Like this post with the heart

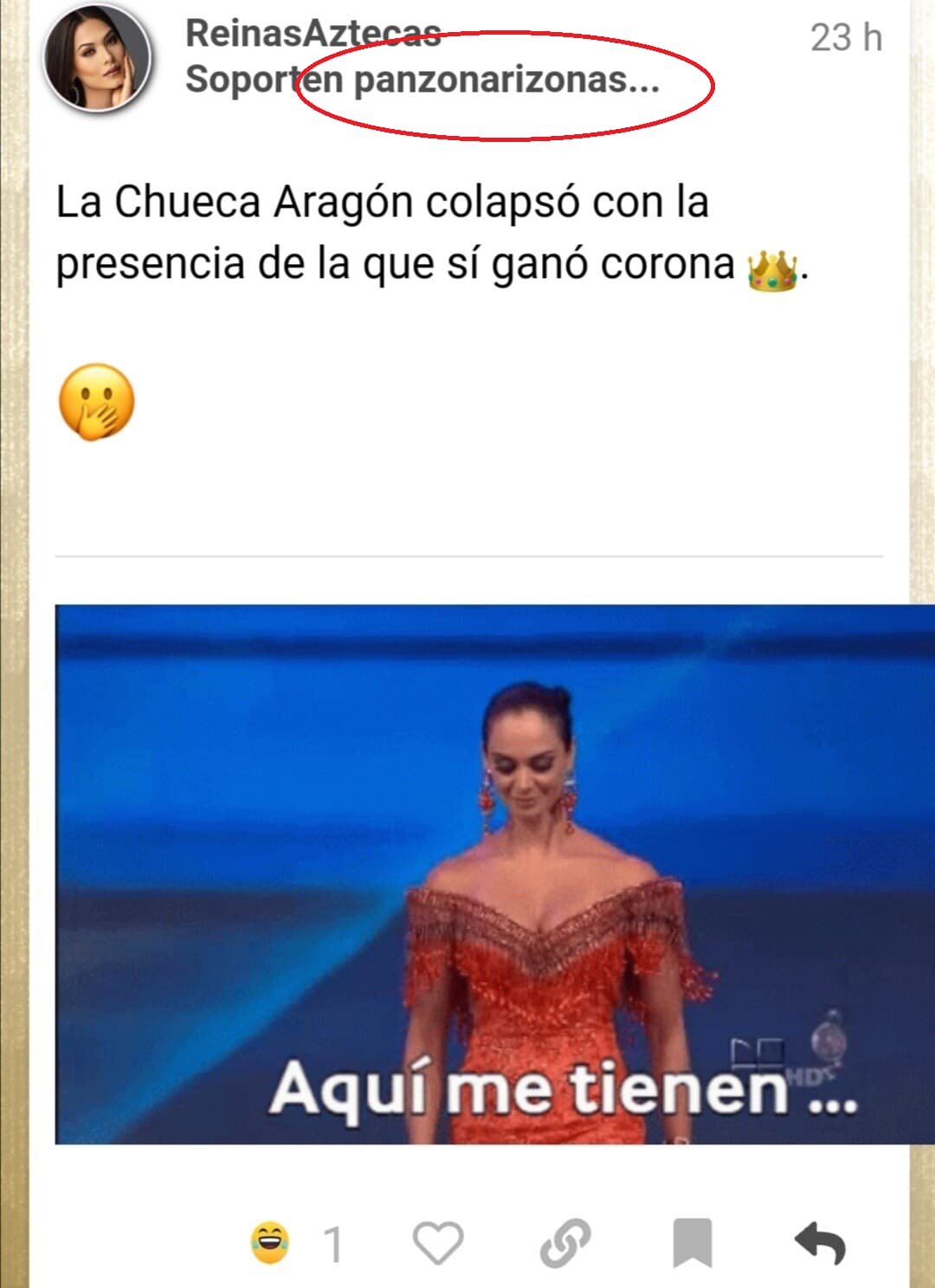point(438,1244)
